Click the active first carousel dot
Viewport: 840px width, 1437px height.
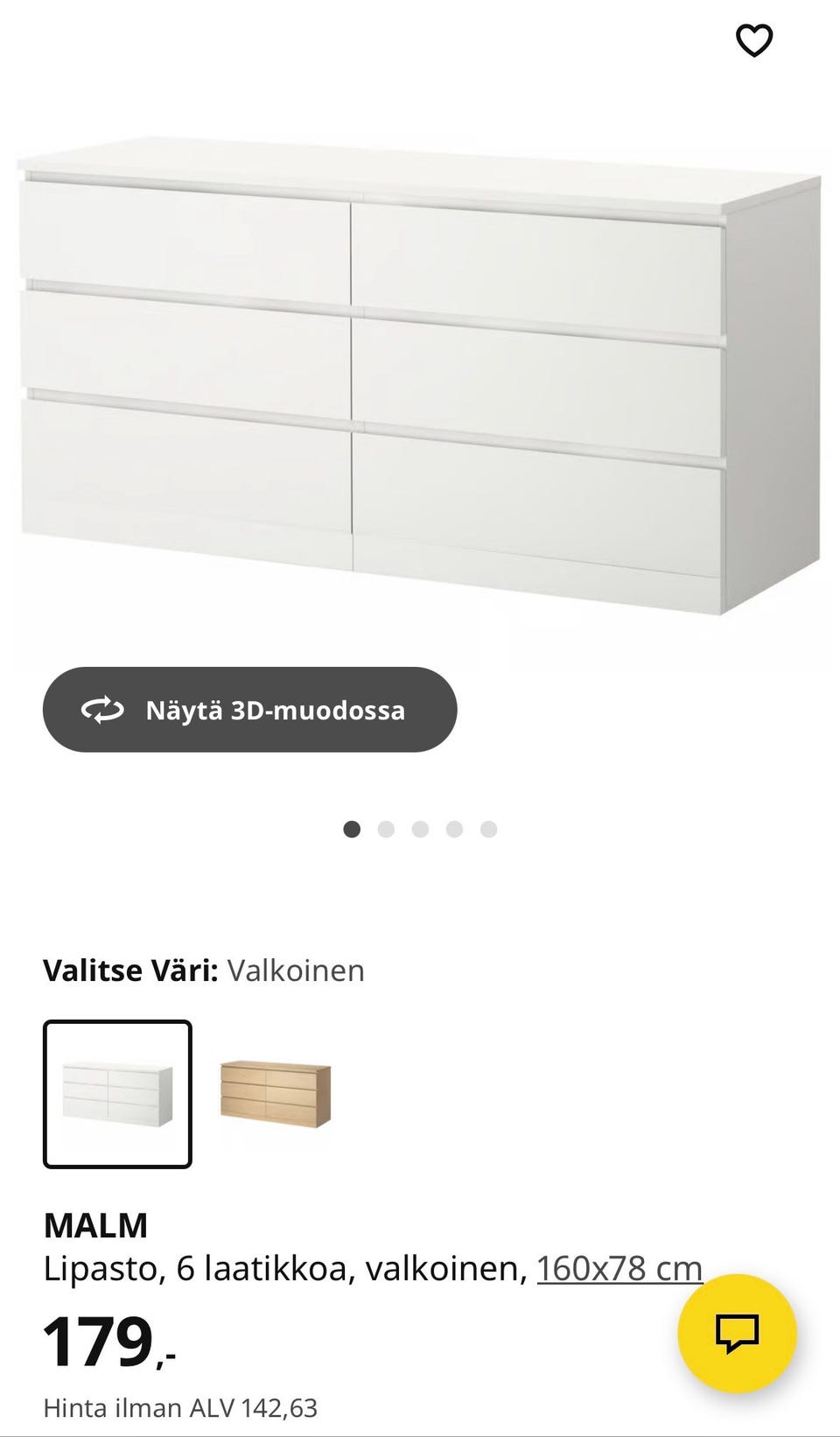pyautogui.click(x=352, y=826)
